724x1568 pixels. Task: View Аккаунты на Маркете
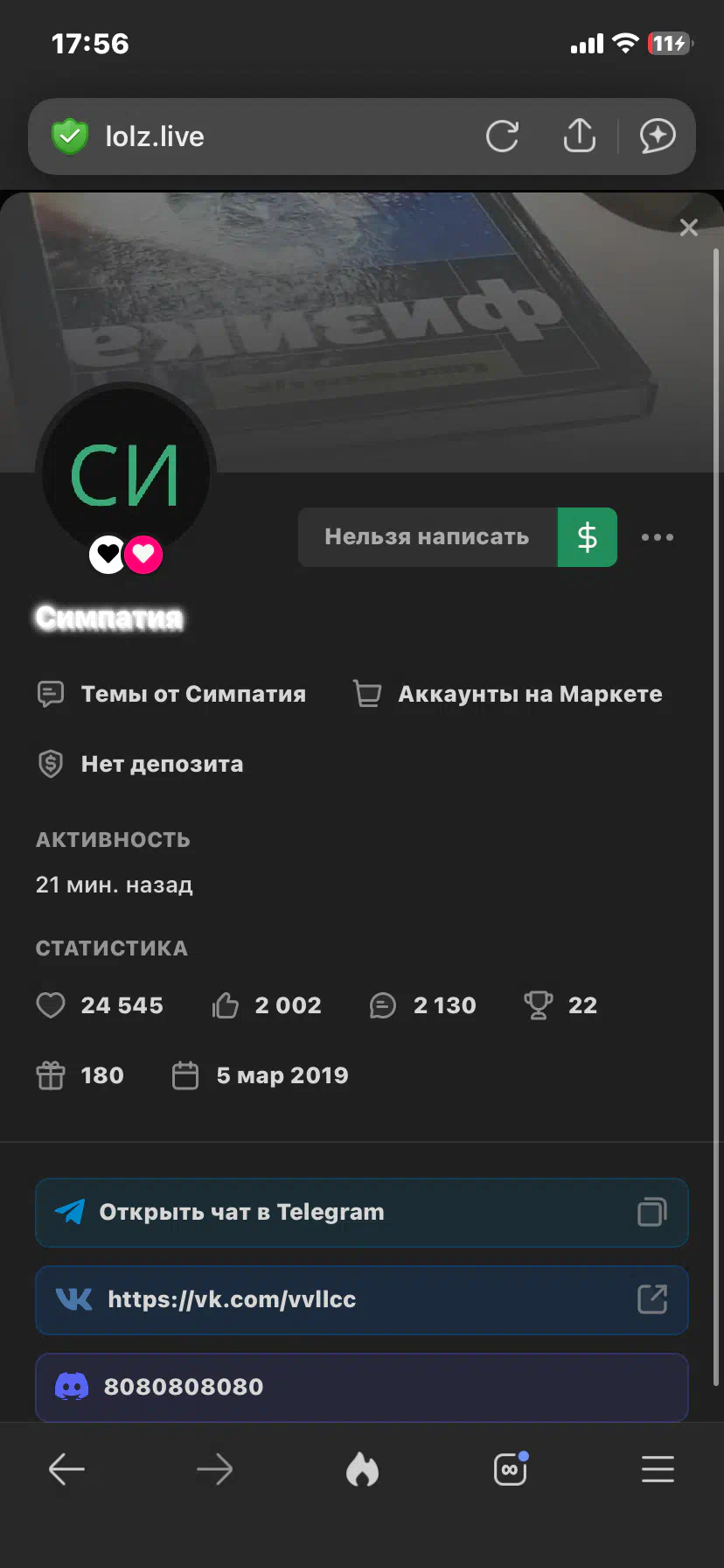[x=509, y=694]
